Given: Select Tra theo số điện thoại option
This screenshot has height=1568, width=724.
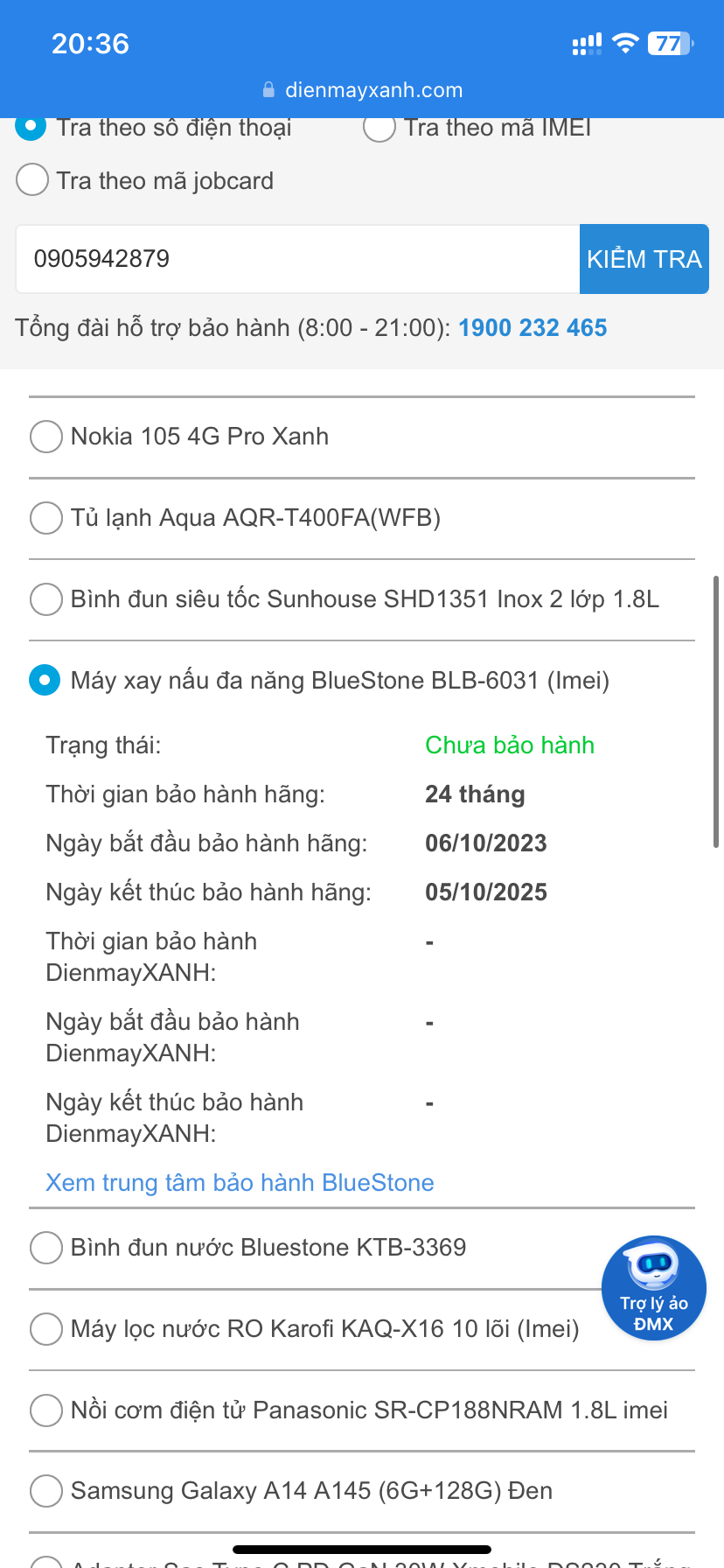Looking at the screenshot, I should click(x=32, y=128).
